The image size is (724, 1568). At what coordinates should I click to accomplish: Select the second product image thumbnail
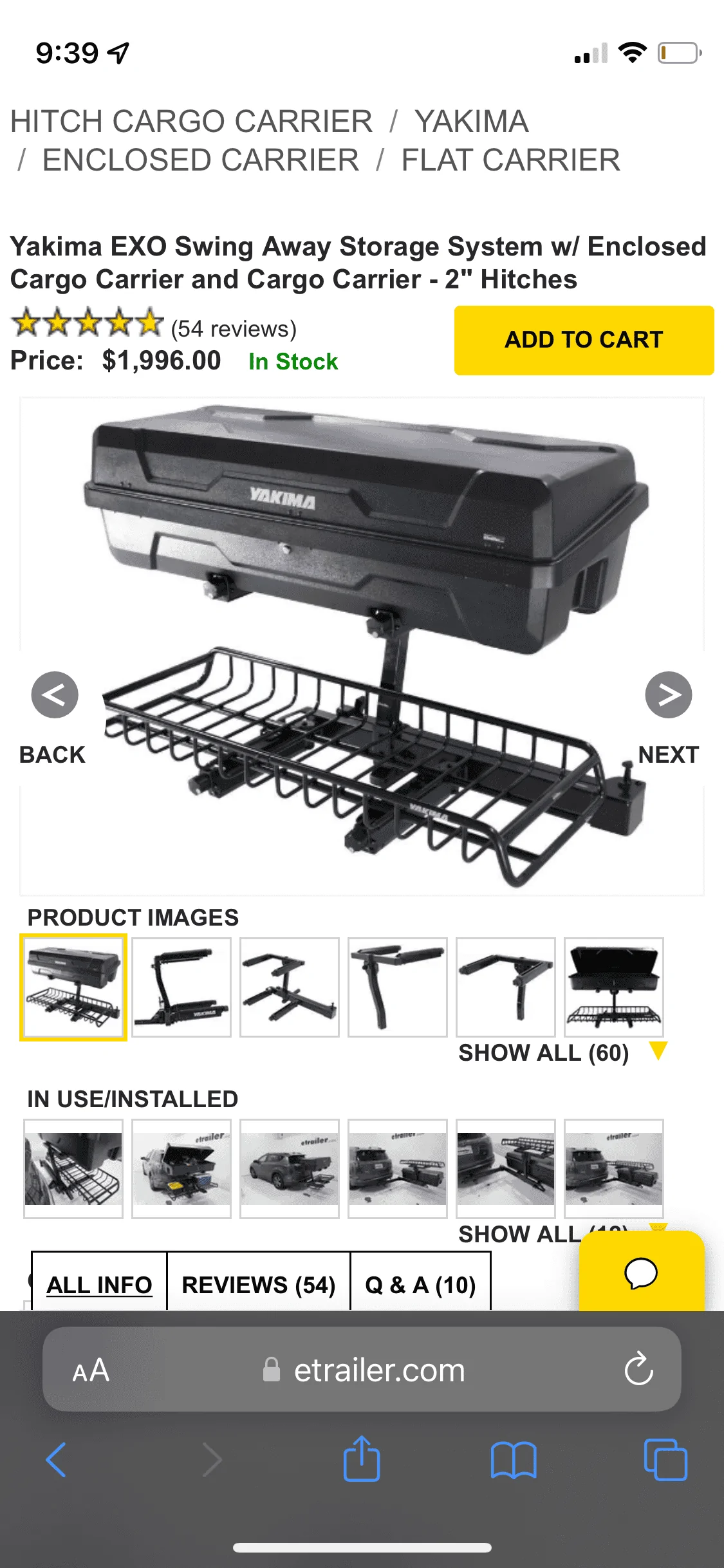(181, 987)
